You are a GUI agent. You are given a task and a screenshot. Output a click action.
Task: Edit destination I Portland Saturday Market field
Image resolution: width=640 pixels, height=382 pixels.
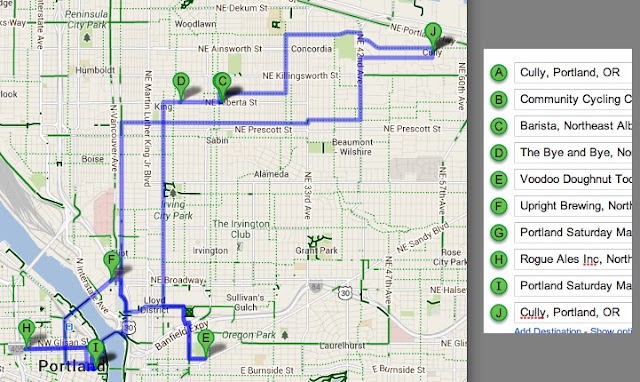(573, 286)
